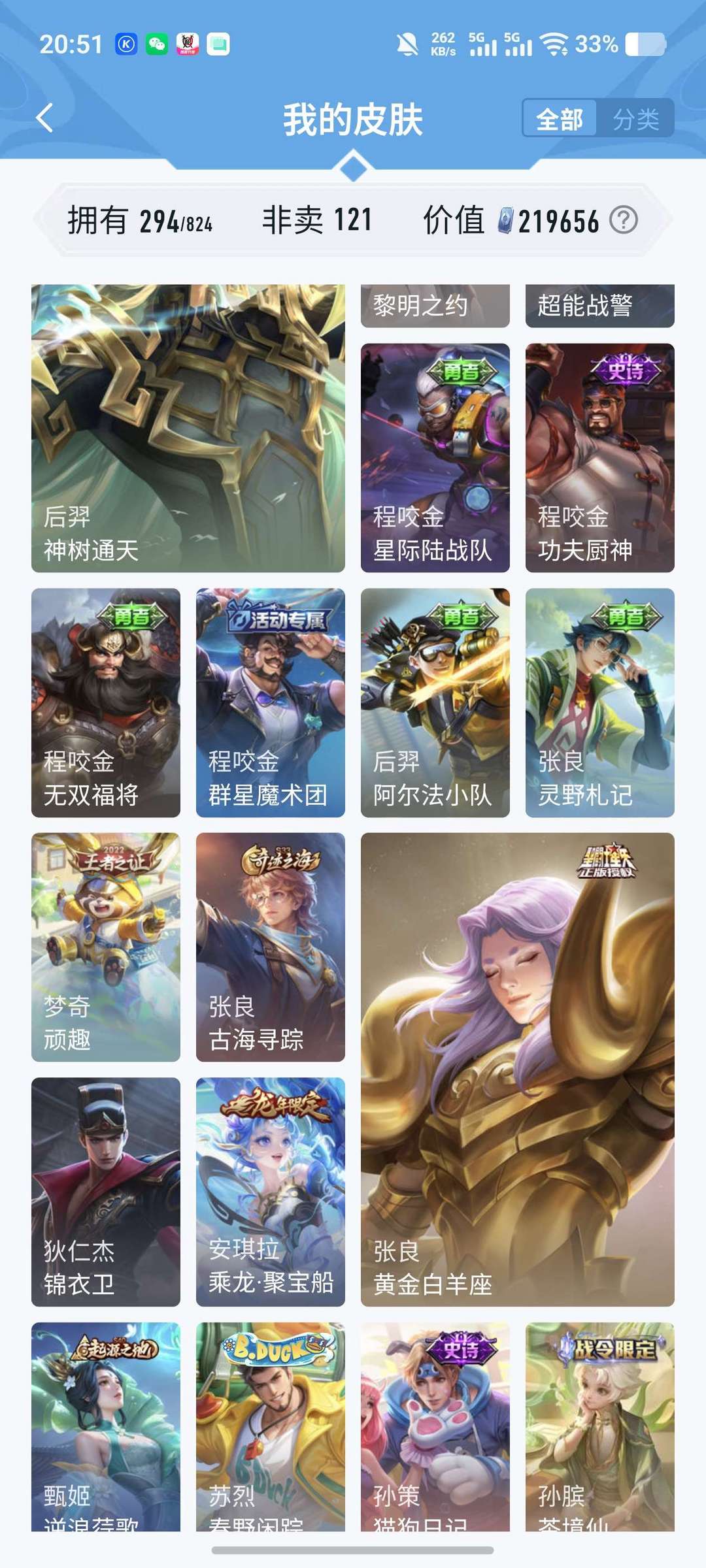Image resolution: width=706 pixels, height=1568 pixels.
Task: Open 孙策 史诗 skin card
Action: click(435, 1427)
